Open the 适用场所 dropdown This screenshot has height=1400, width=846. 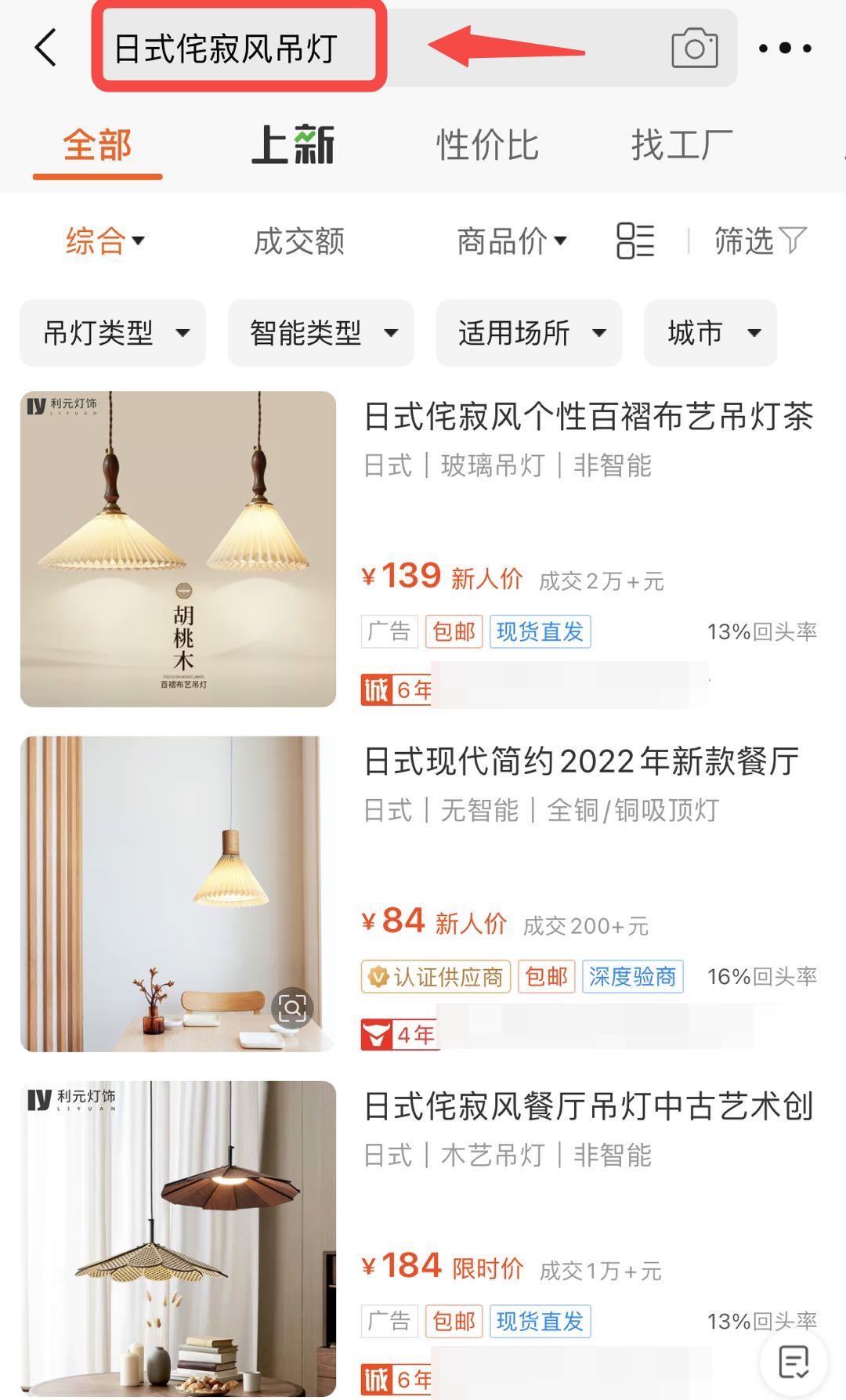click(x=529, y=332)
